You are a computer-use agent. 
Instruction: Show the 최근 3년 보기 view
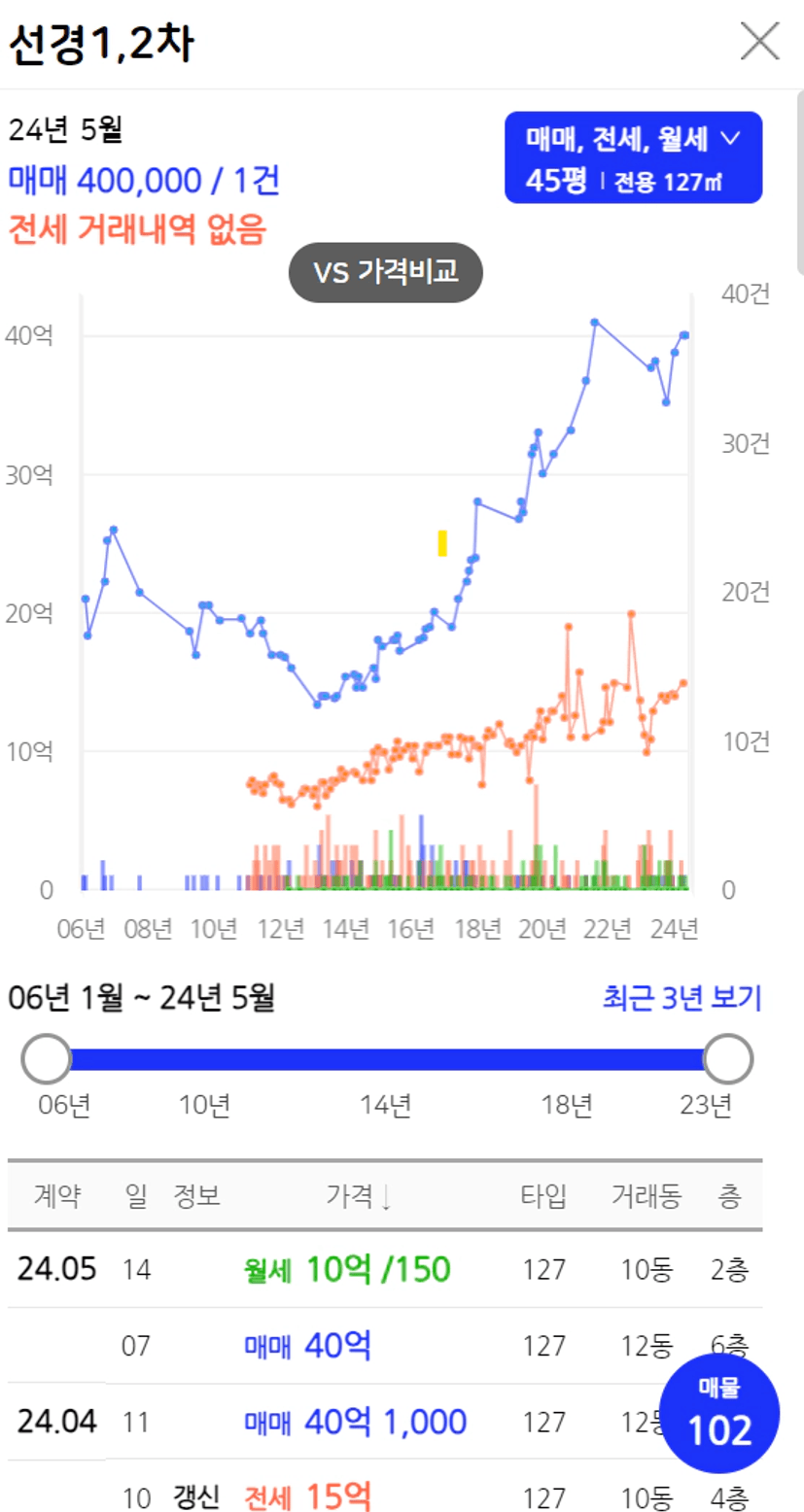(x=682, y=998)
